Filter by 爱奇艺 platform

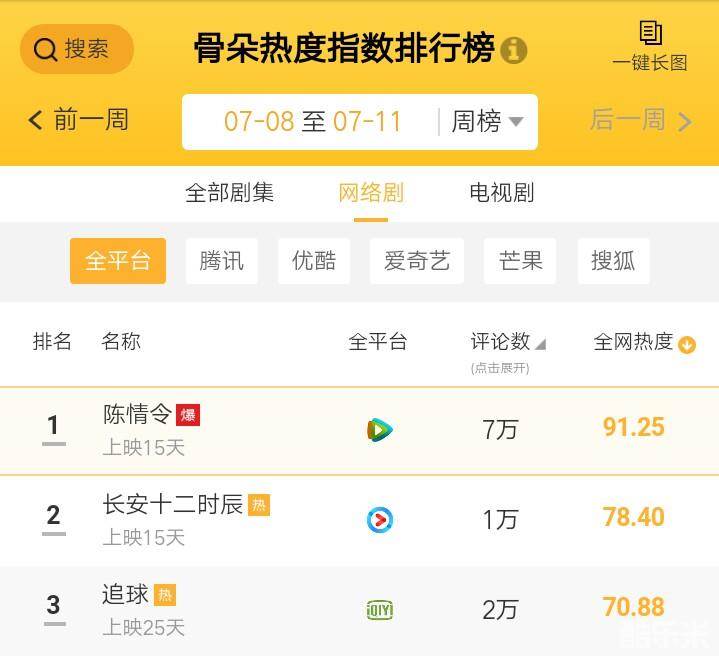[417, 261]
